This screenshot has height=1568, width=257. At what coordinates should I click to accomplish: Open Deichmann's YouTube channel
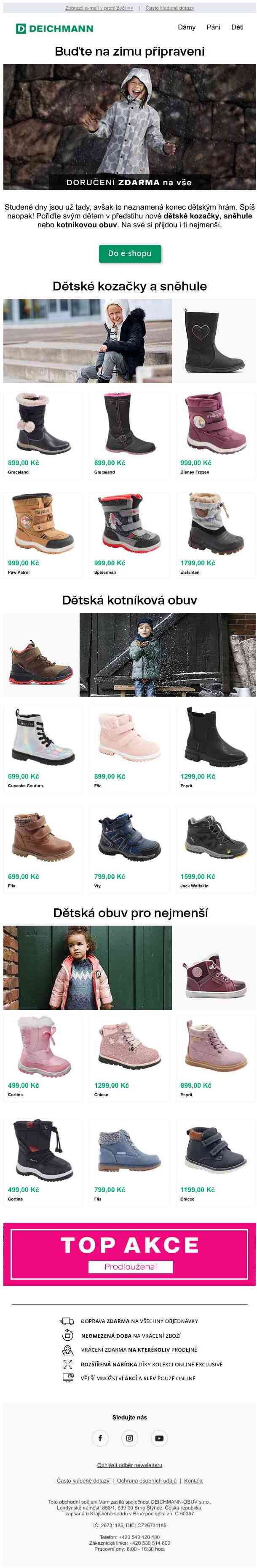pyautogui.click(x=159, y=1438)
